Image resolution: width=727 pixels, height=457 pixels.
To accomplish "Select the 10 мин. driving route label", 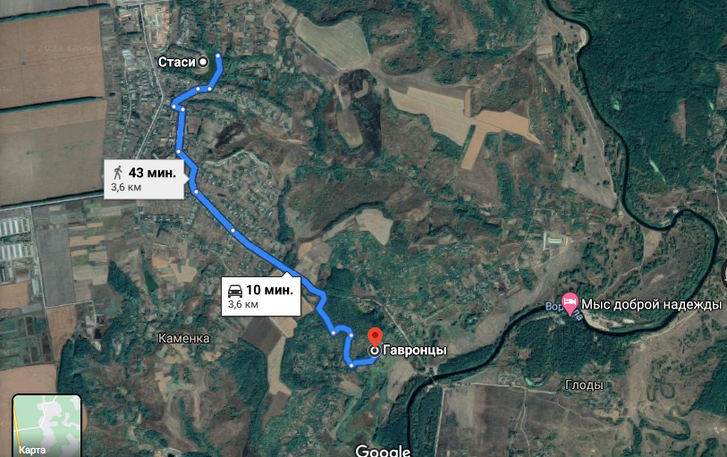I will pyautogui.click(x=260, y=294).
